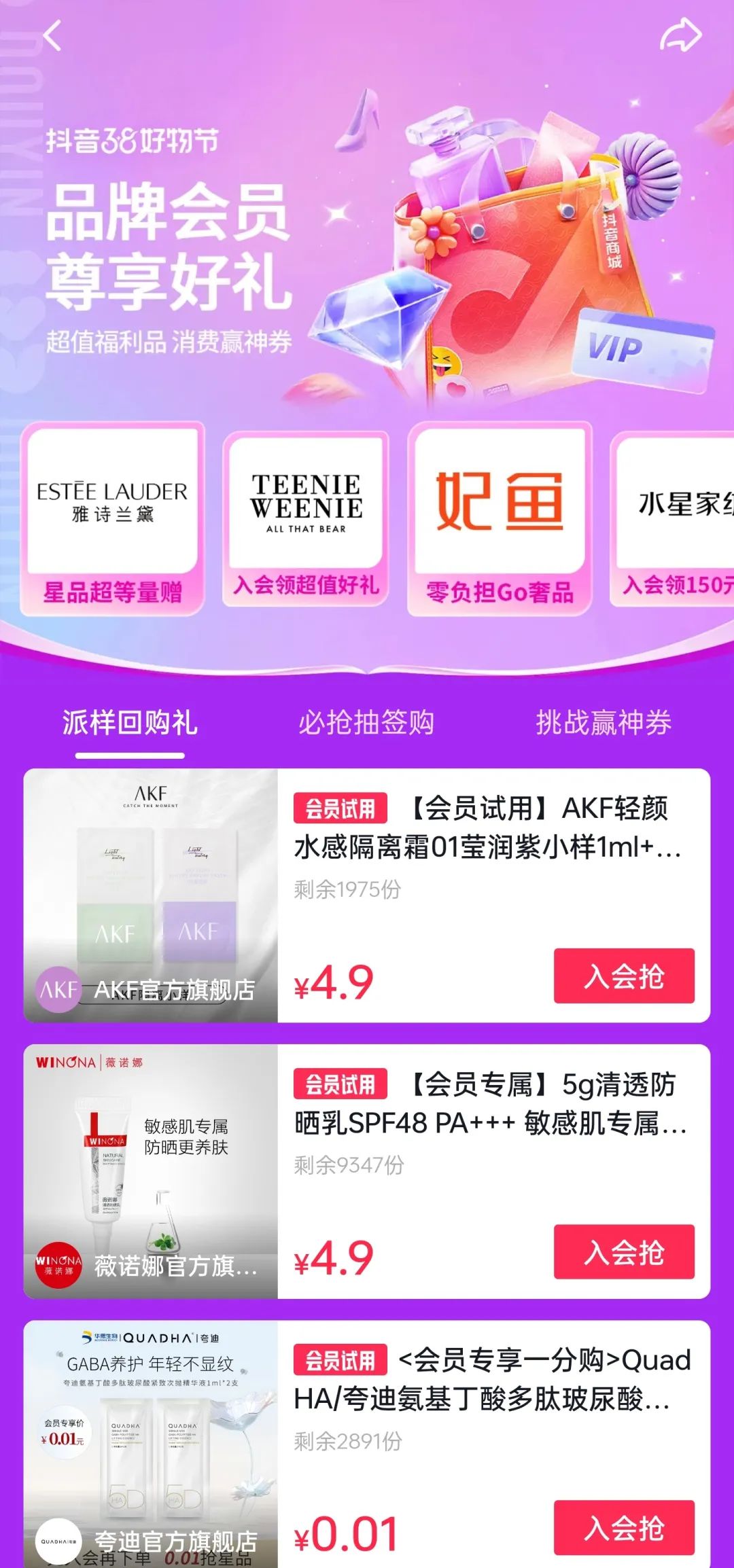Go back using the top-left arrow
The width and height of the screenshot is (734, 1568).
[x=52, y=35]
